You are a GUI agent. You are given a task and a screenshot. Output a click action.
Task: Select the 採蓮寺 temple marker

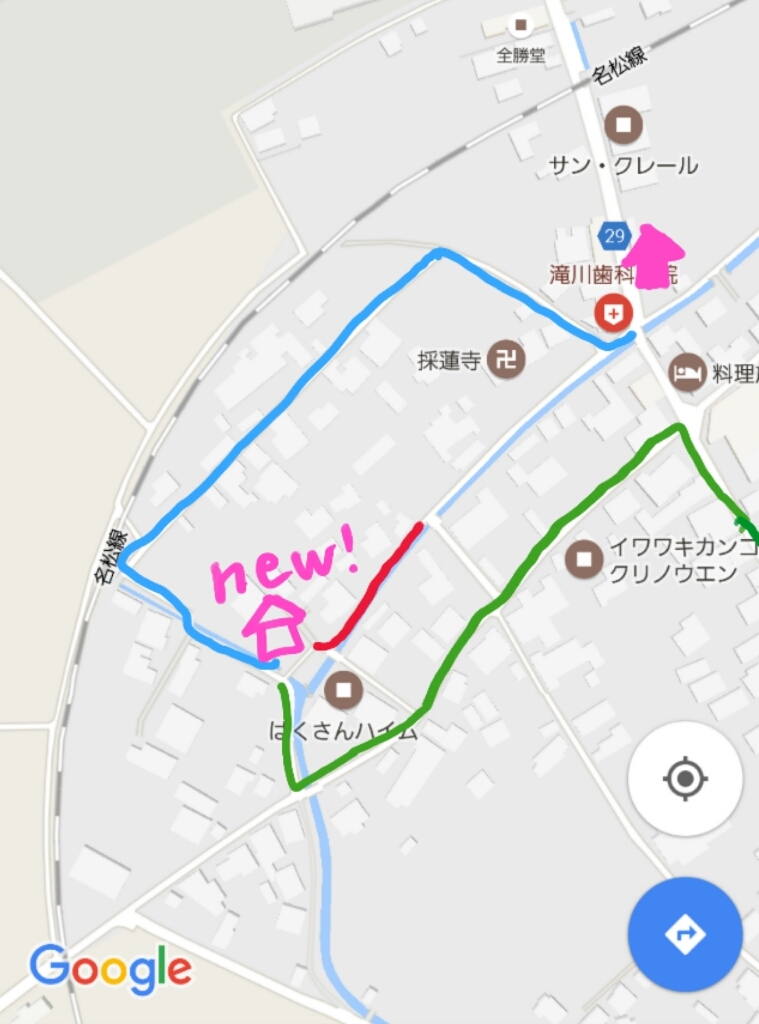pos(508,361)
